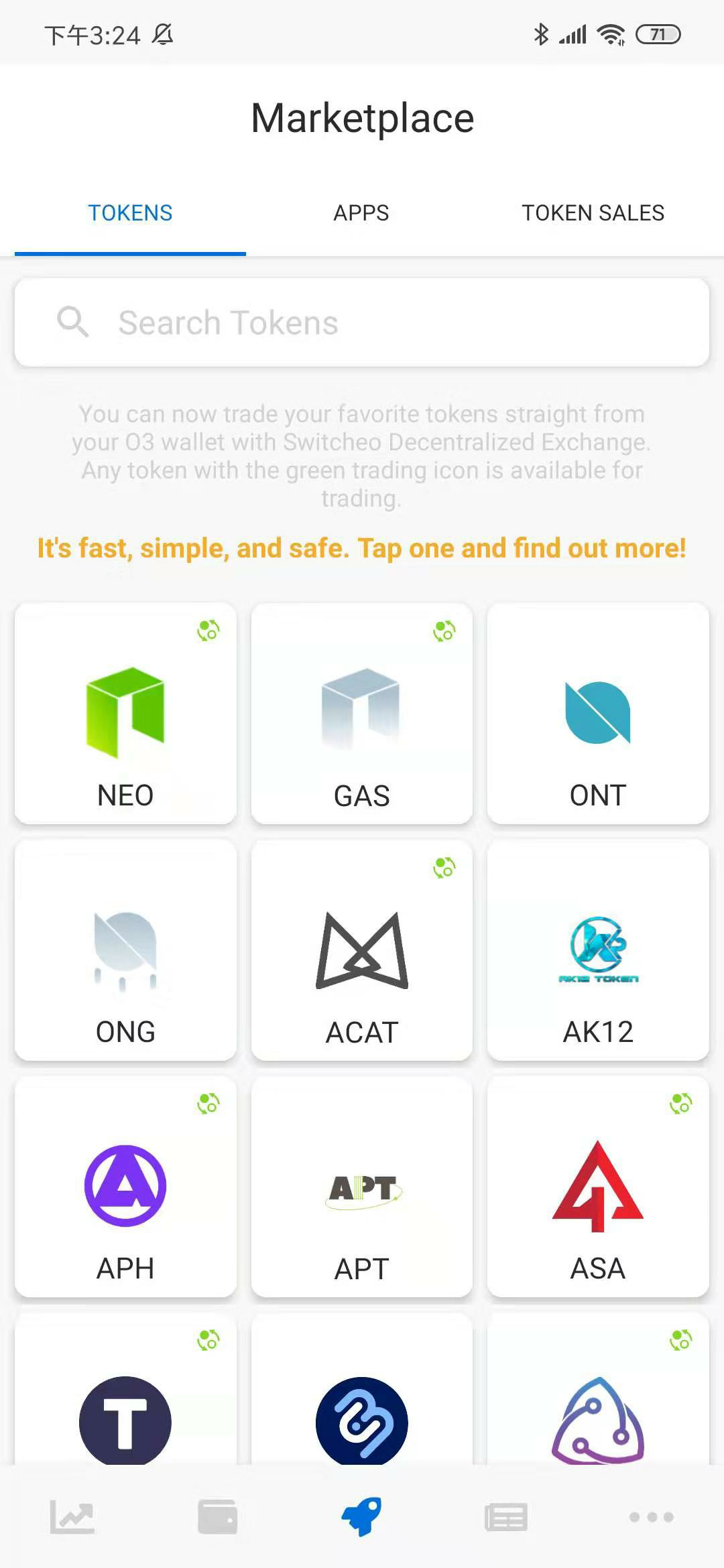
Task: Tap the trading icon on the ASA card
Action: (680, 1102)
